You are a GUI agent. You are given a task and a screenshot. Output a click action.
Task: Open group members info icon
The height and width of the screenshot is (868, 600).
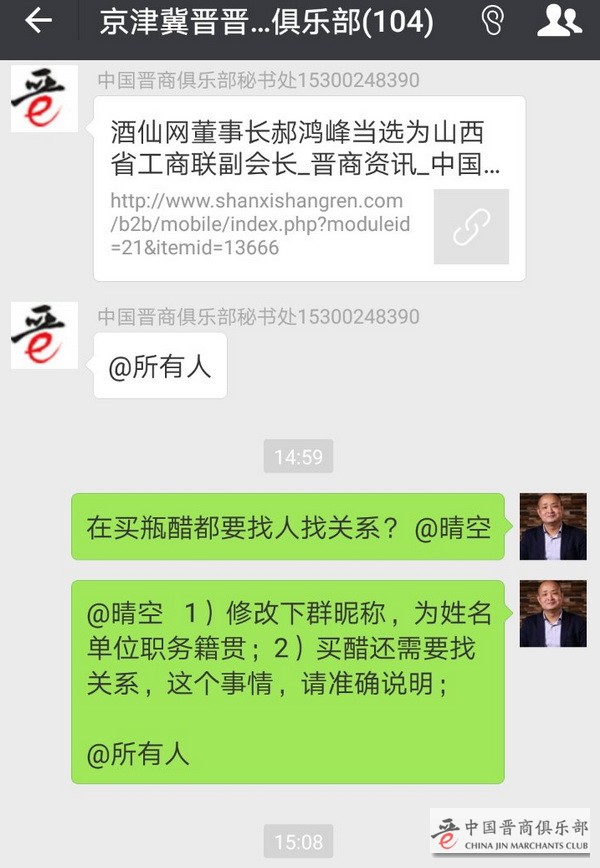559,22
